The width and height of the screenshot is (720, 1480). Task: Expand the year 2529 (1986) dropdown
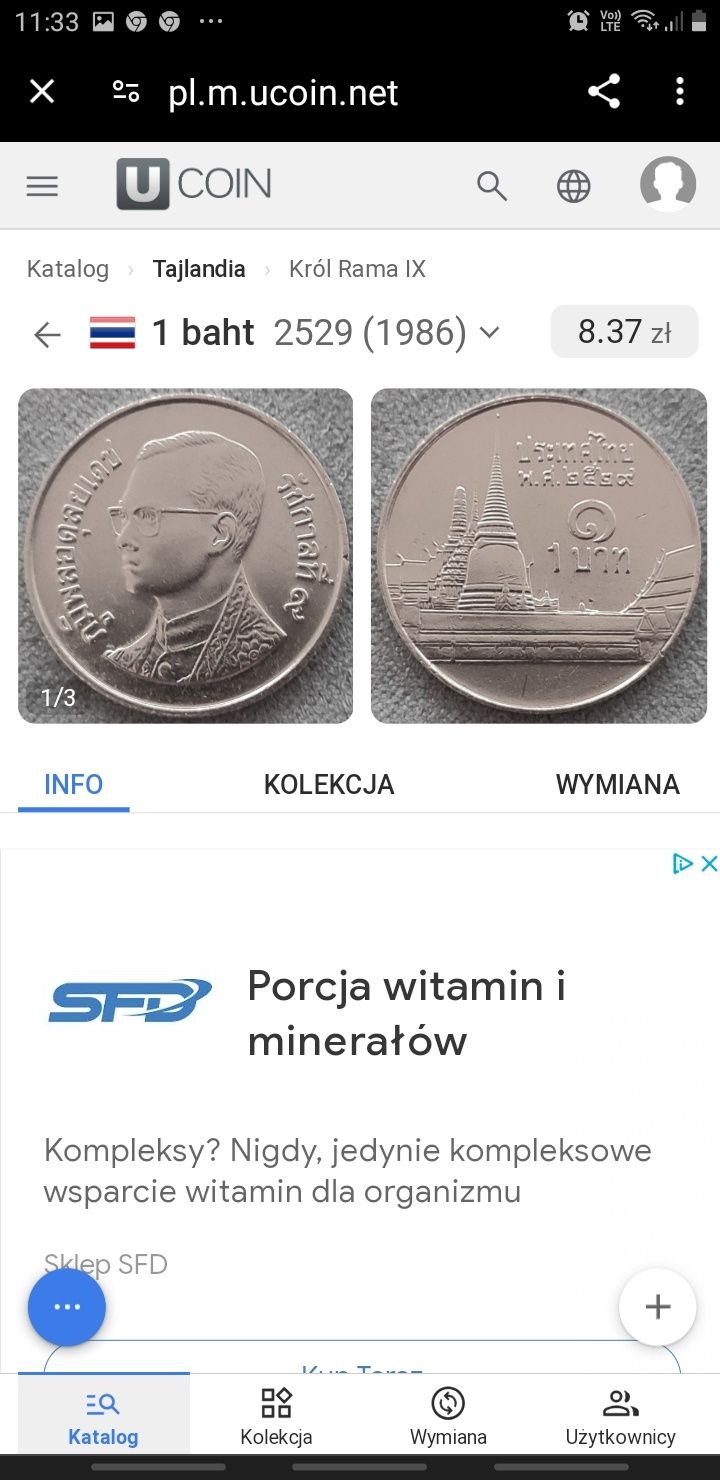coord(489,333)
